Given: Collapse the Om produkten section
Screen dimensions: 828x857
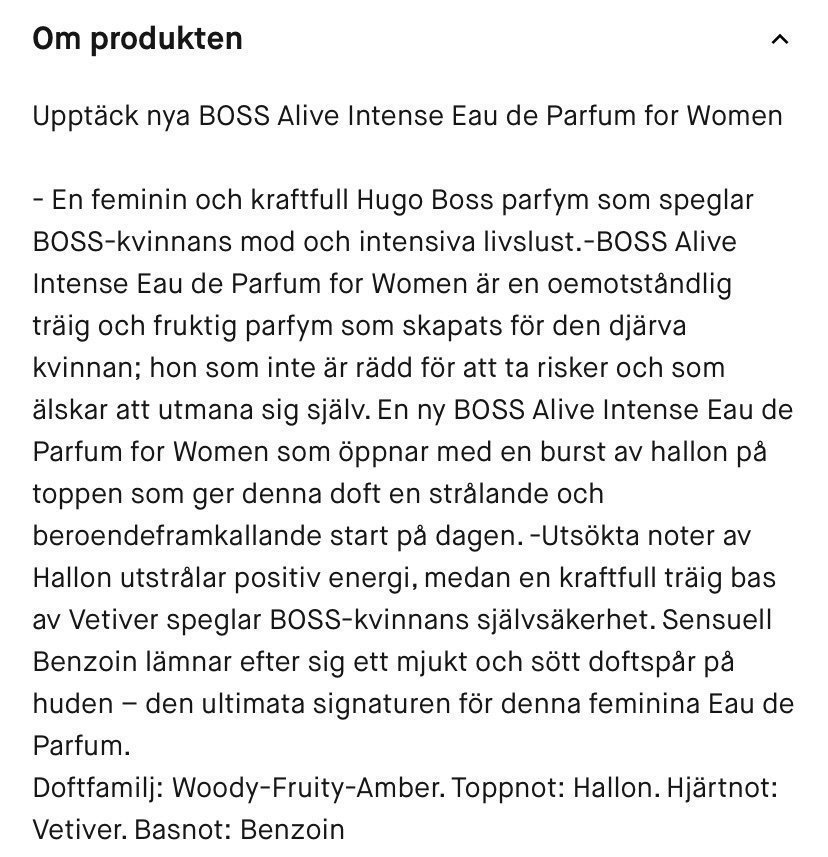Looking at the screenshot, I should coord(780,40).
